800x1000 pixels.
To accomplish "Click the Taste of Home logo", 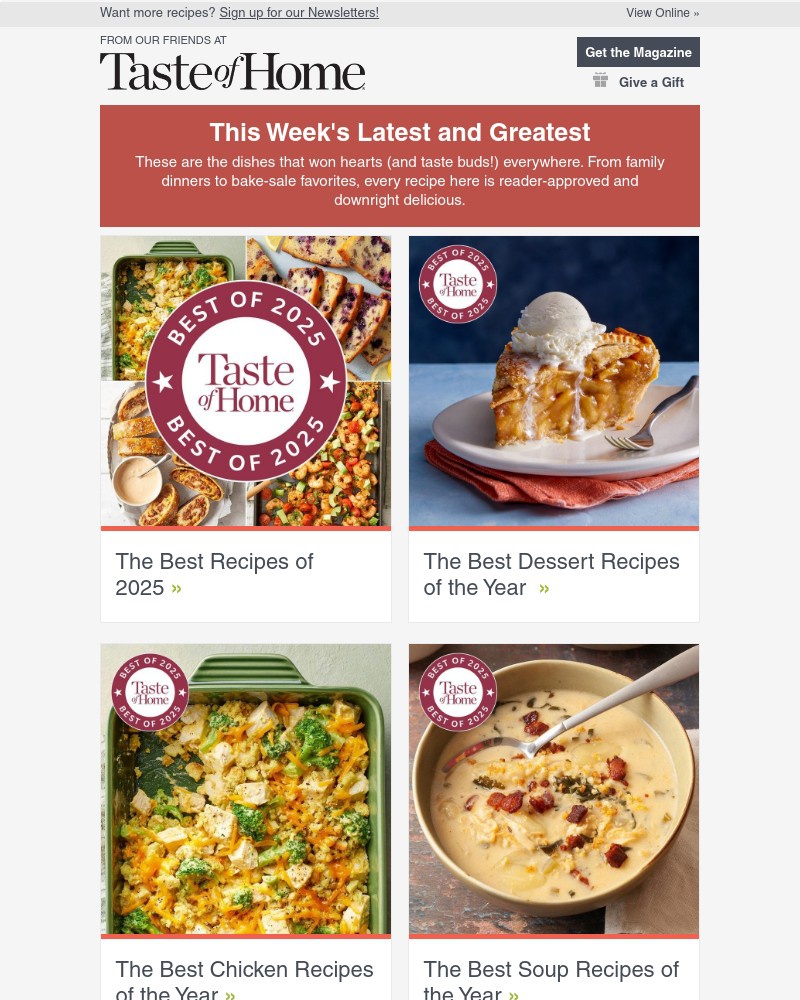I will [x=232, y=71].
